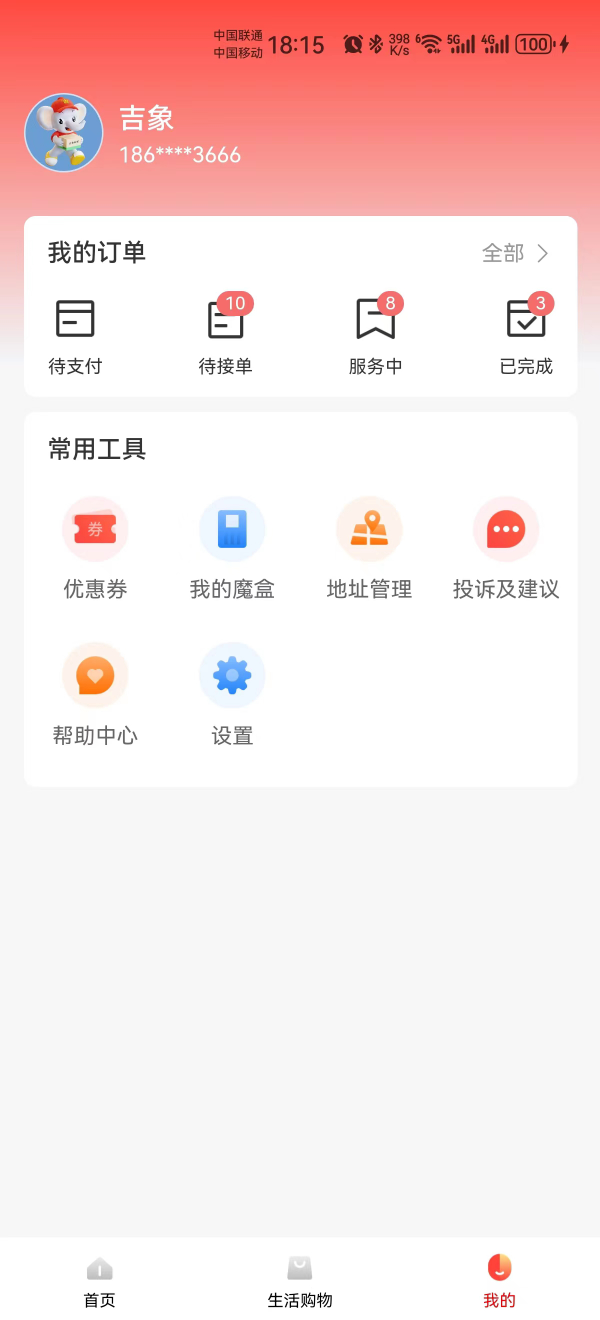The image size is (600, 1320).
Task: Switch to the 生活购物 tab
Action: tap(300, 1282)
